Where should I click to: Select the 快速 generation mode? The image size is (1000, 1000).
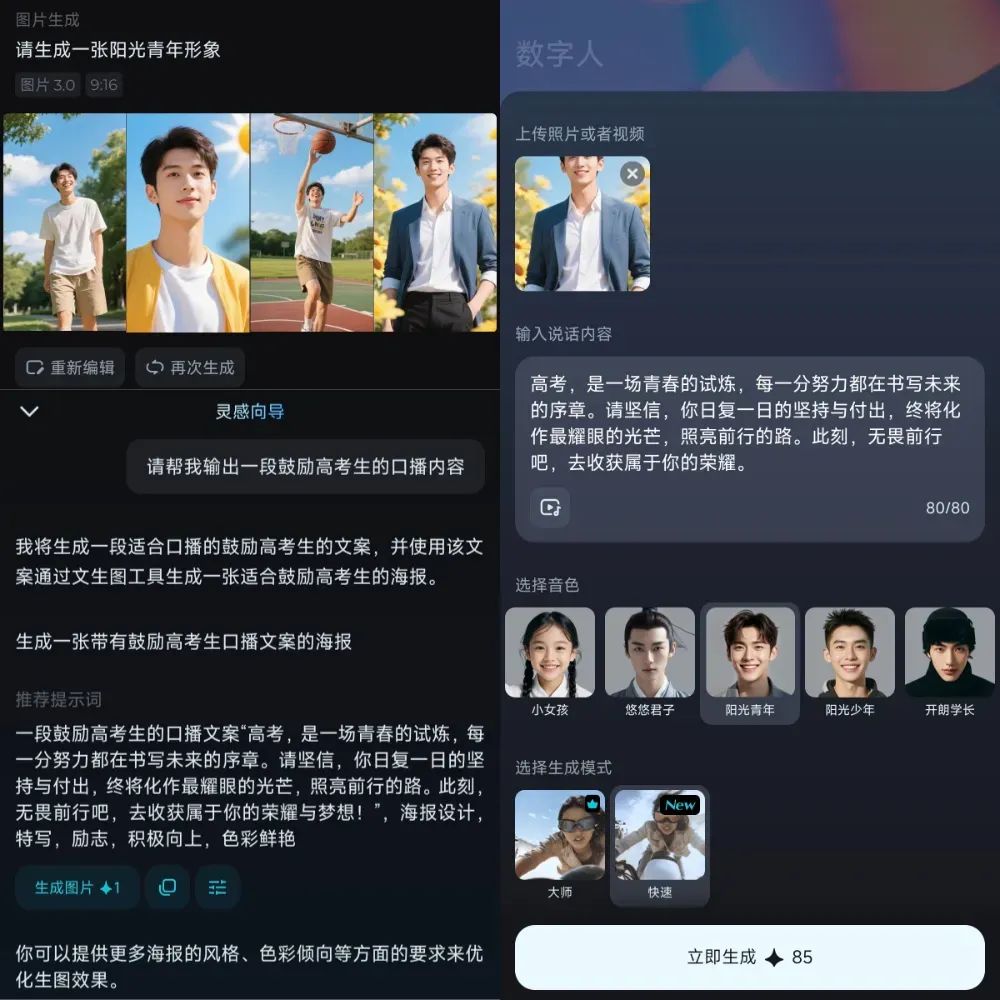click(660, 845)
